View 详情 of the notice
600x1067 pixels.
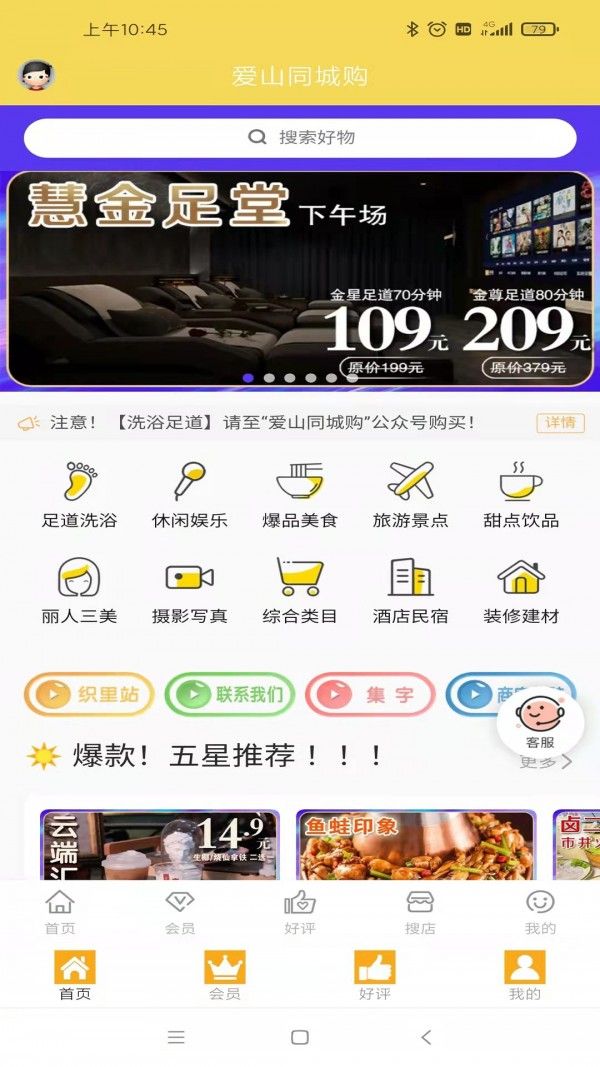point(560,422)
